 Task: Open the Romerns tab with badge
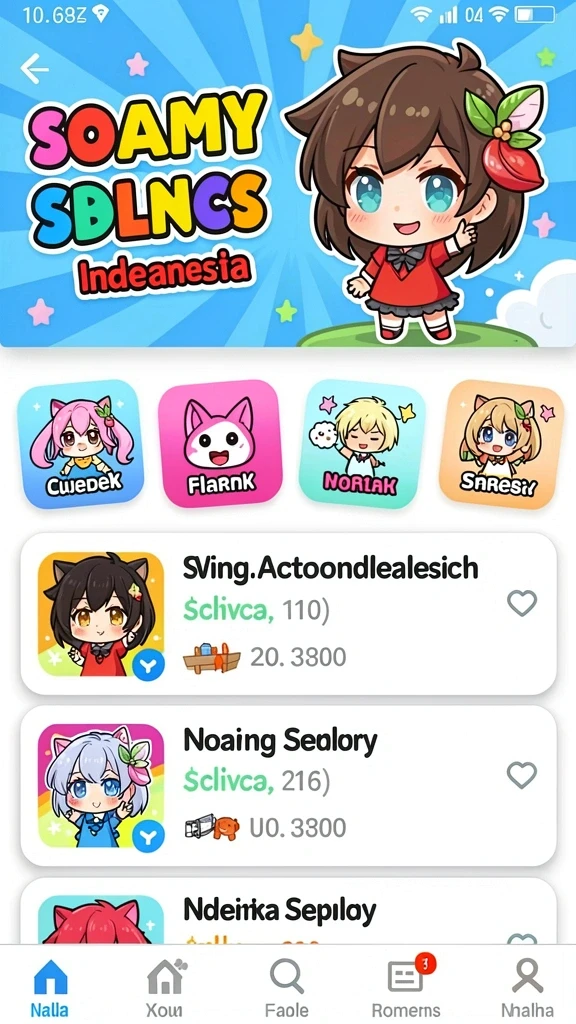click(406, 986)
